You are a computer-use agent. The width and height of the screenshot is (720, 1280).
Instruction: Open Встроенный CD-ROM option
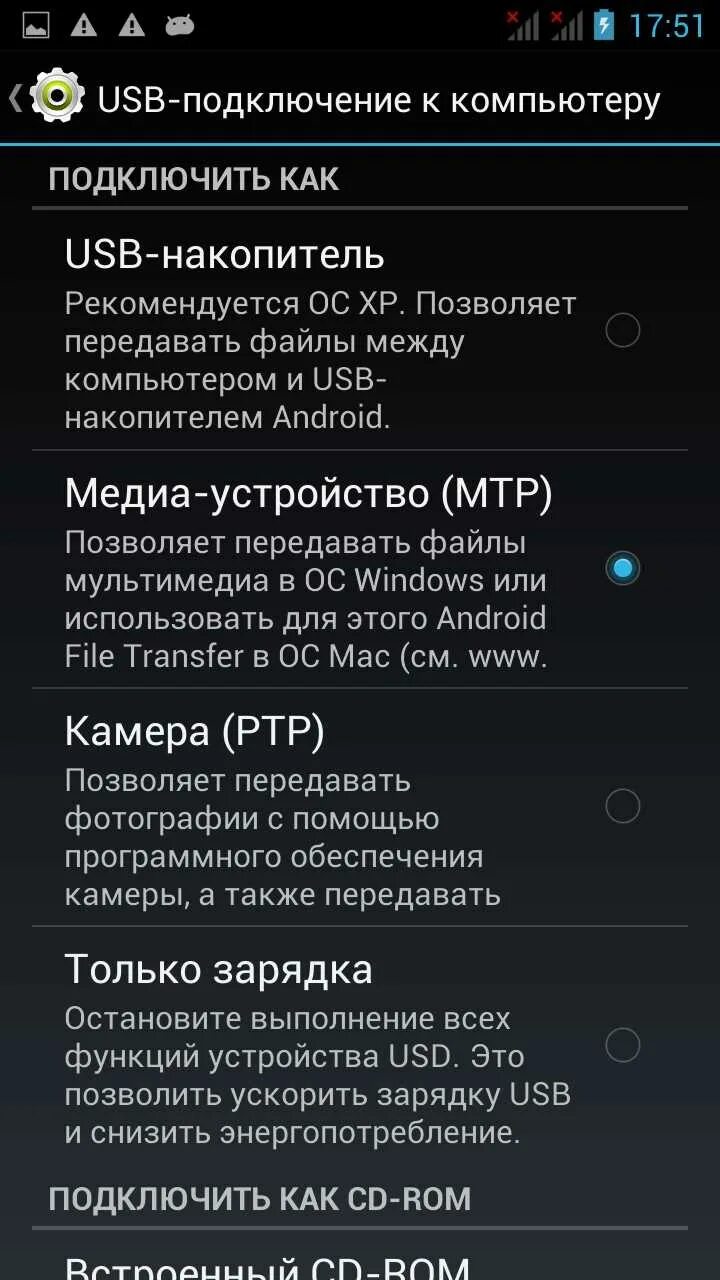(x=268, y=1262)
